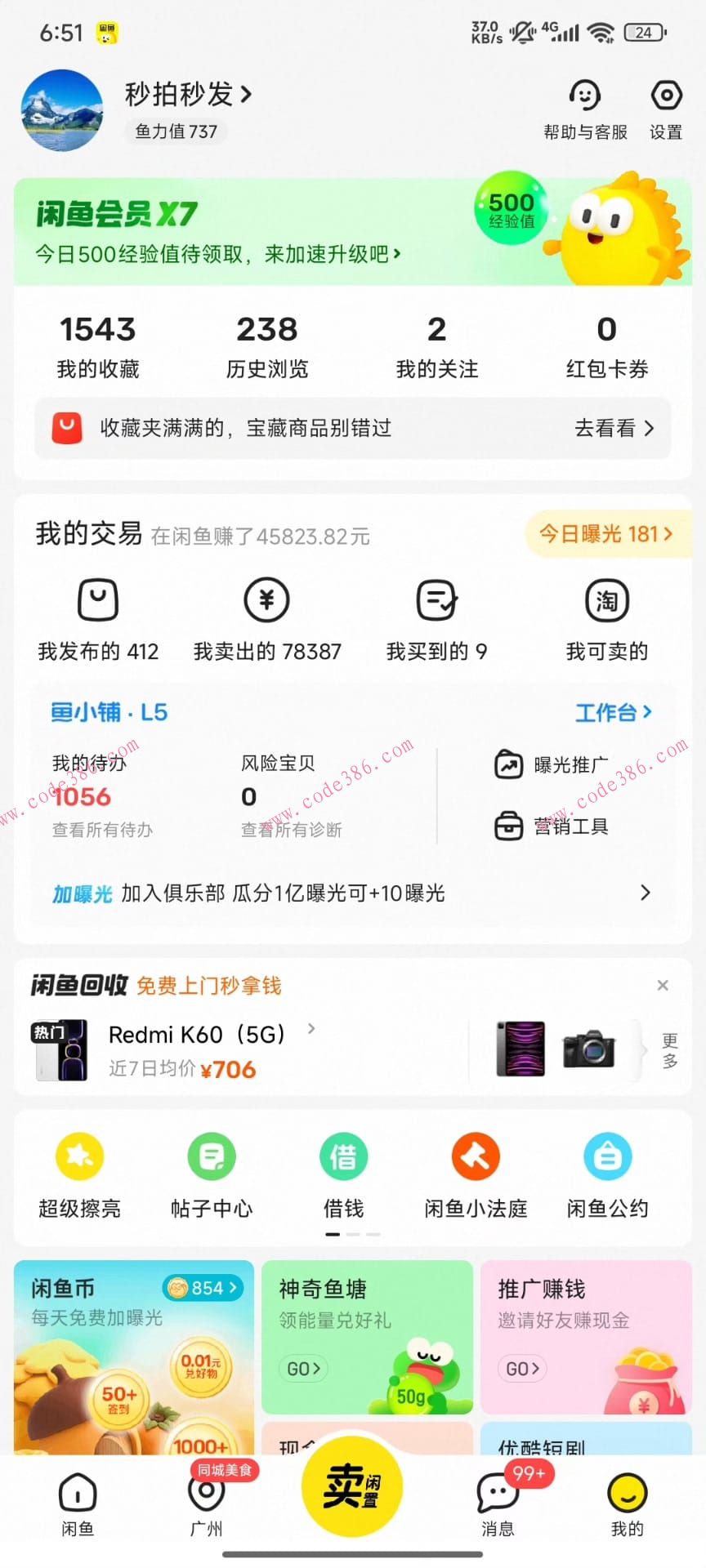Select 我发布的 published items icon

pos(97,600)
